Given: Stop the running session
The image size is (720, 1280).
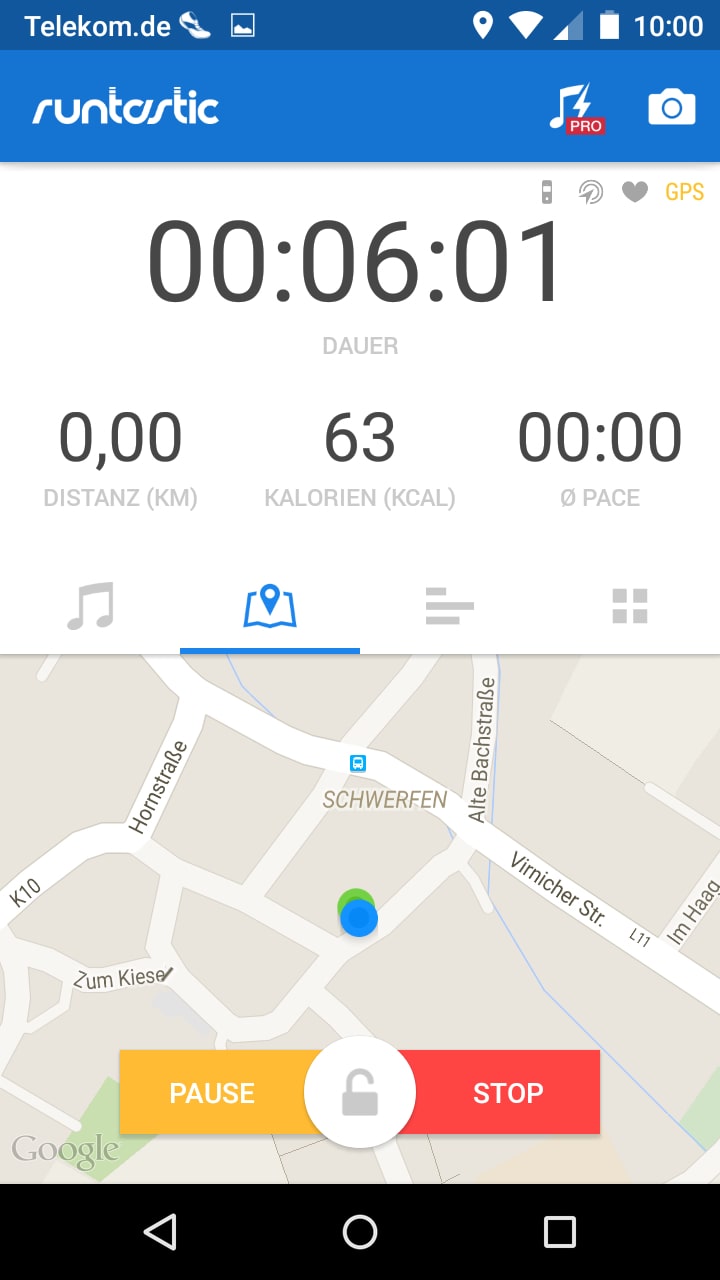Looking at the screenshot, I should [508, 1092].
